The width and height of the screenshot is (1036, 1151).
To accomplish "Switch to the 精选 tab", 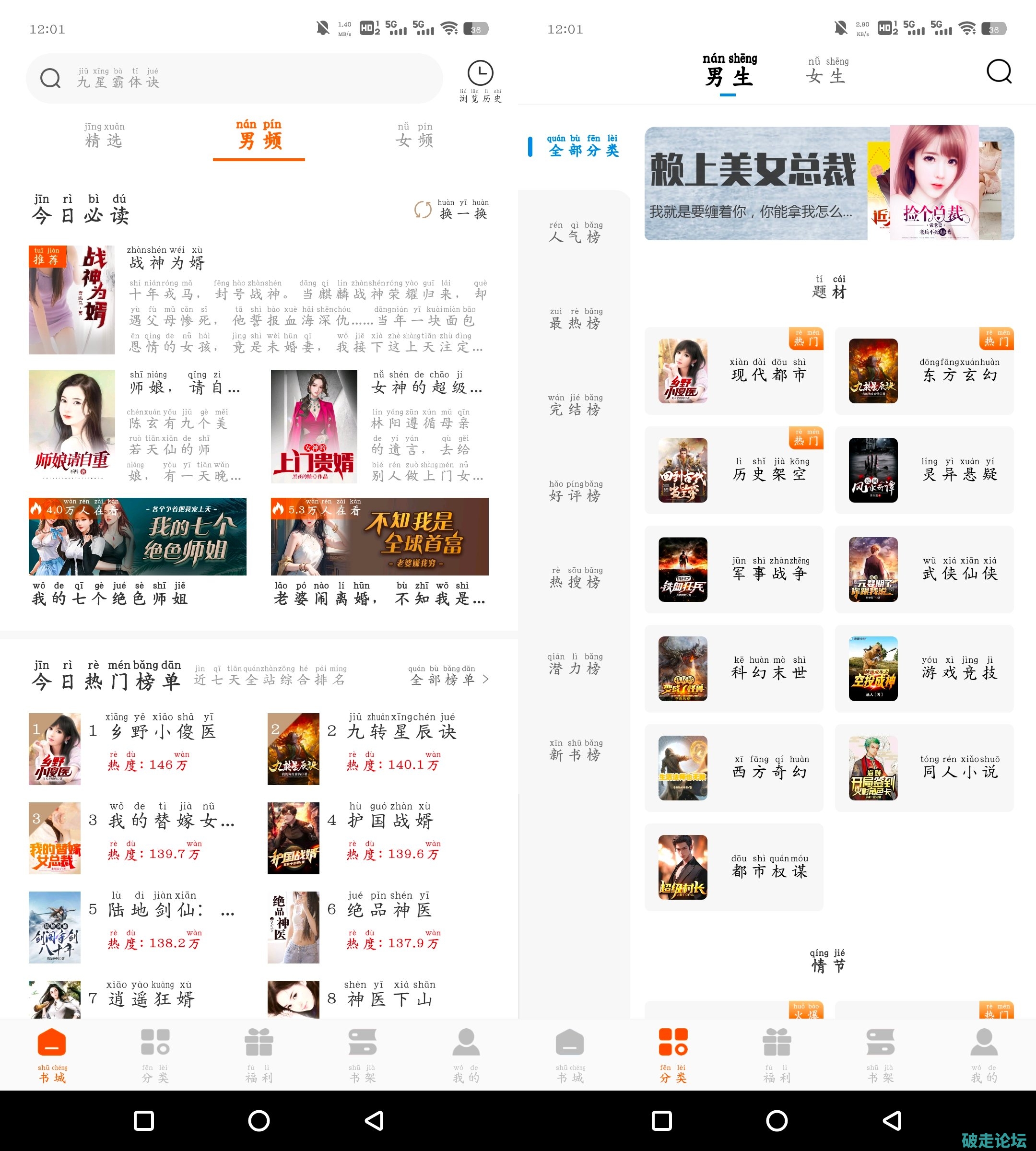I will click(x=104, y=137).
